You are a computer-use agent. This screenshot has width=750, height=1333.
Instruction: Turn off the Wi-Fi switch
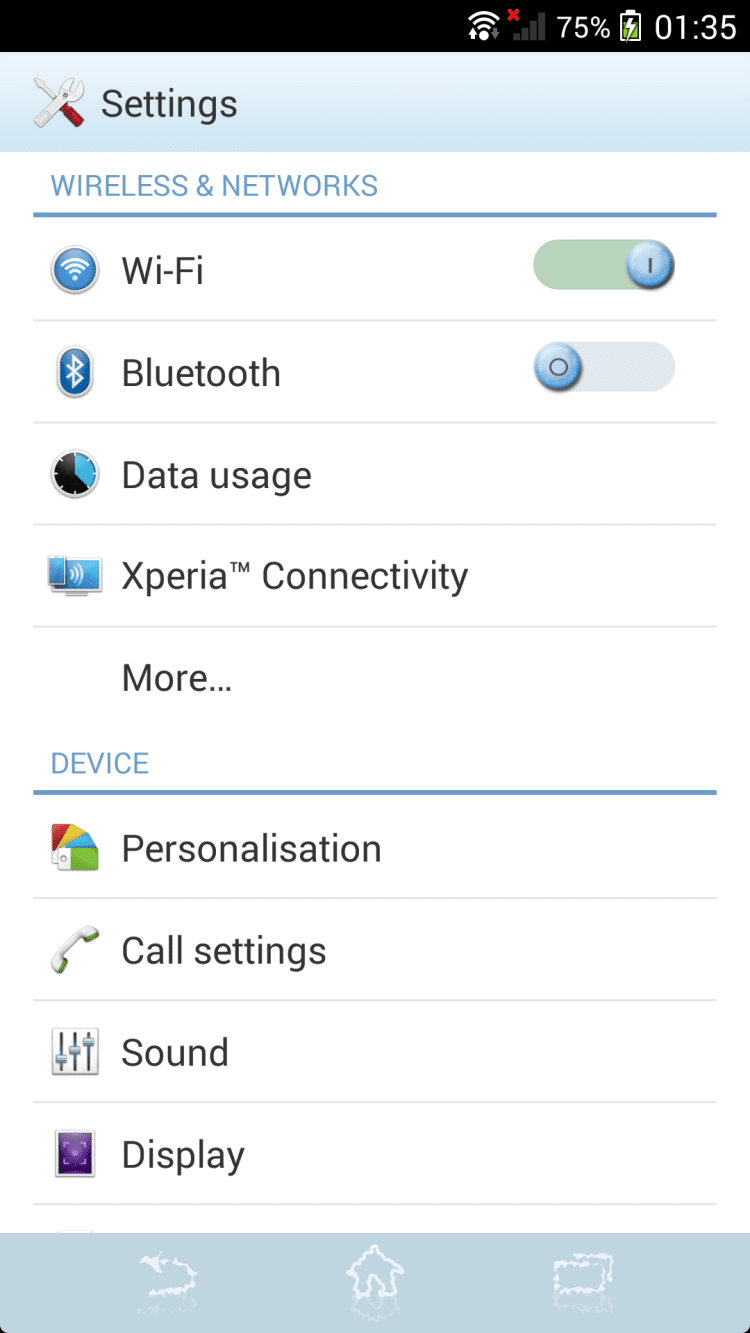(604, 266)
